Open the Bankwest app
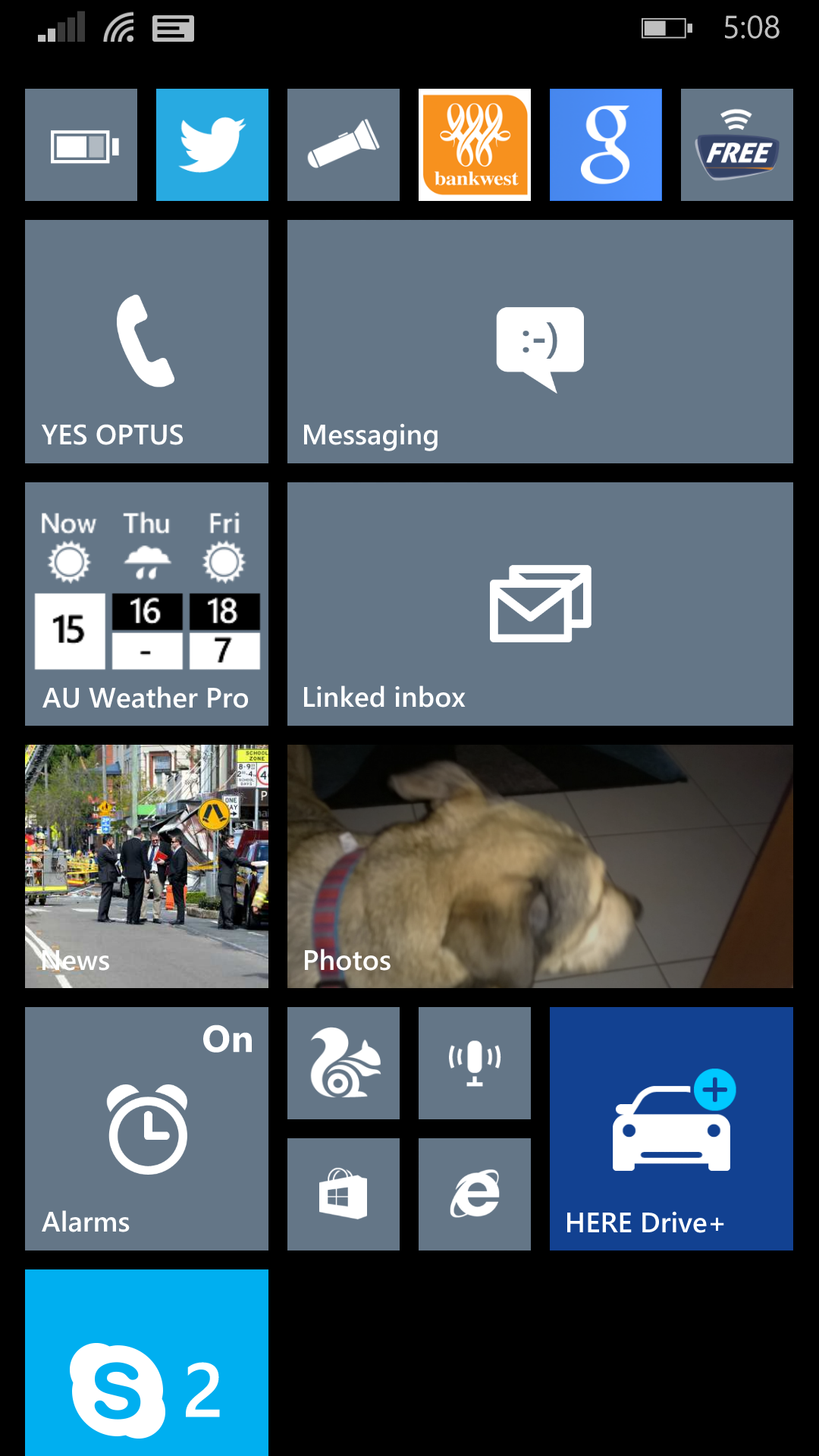819x1456 pixels. [475, 145]
